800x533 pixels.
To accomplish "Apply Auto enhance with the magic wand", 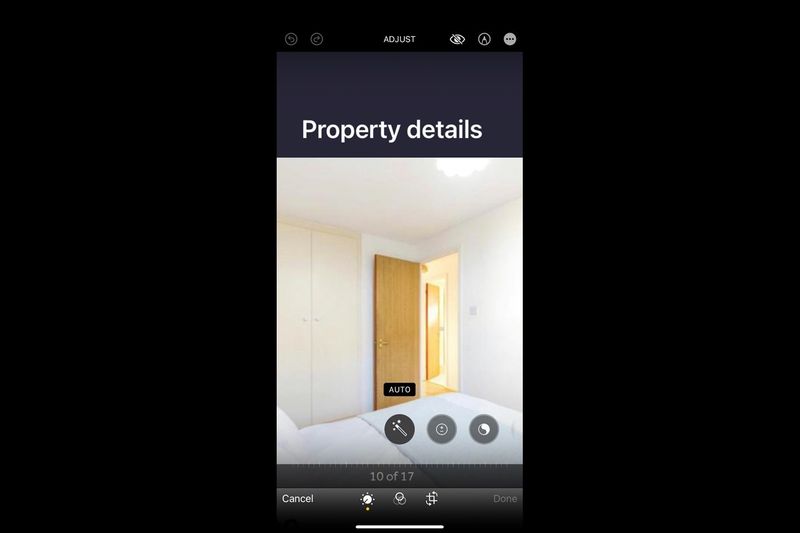I will coord(399,429).
